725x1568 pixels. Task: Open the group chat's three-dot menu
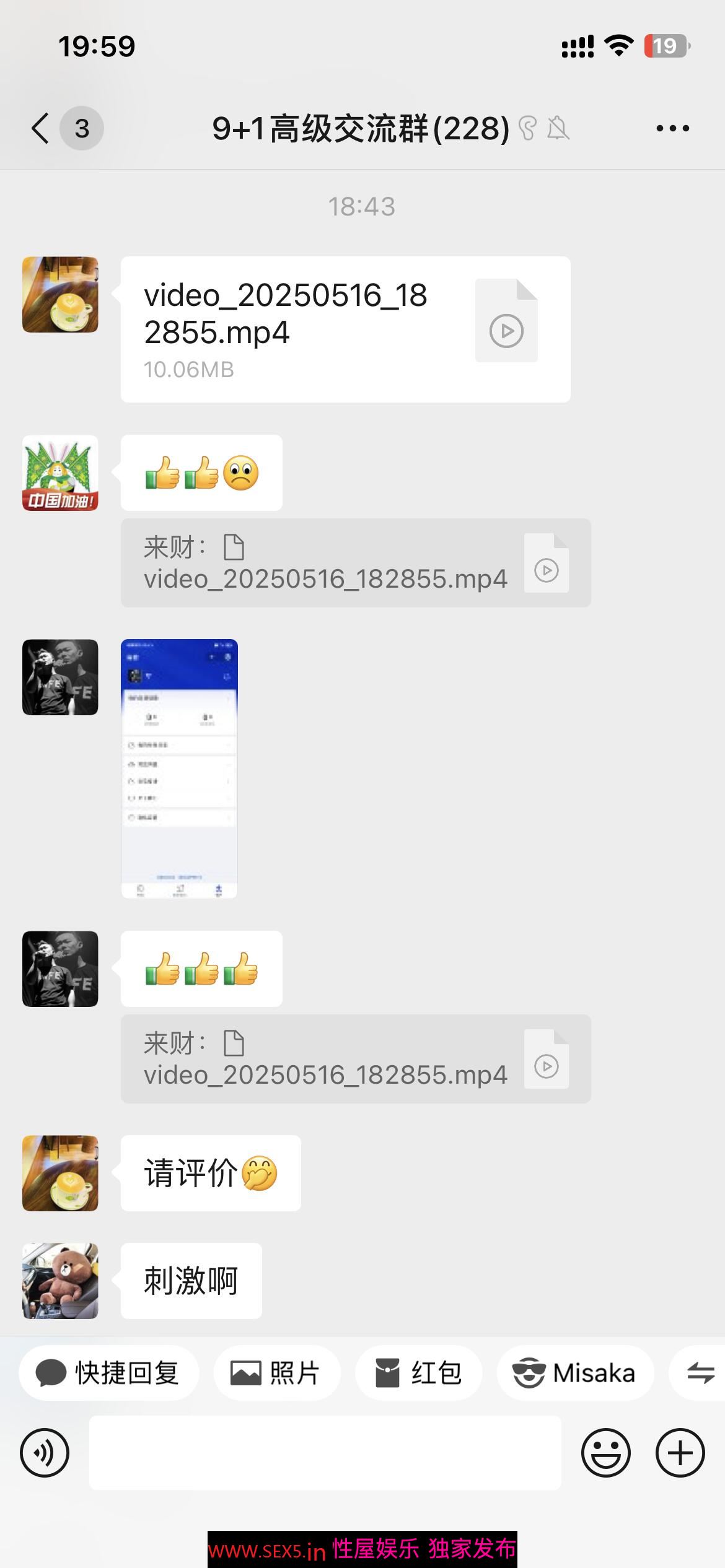[672, 129]
